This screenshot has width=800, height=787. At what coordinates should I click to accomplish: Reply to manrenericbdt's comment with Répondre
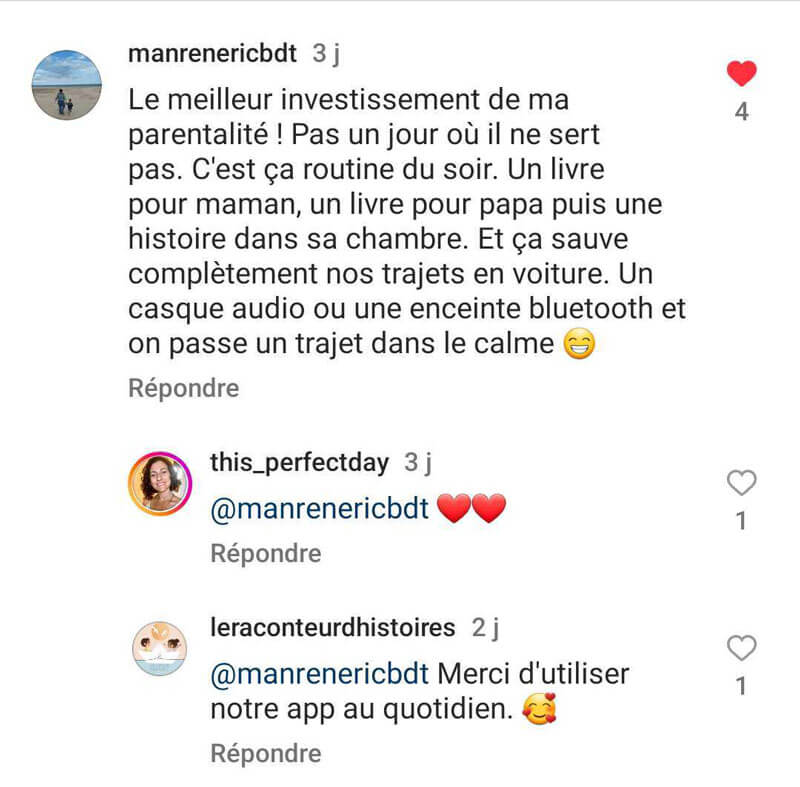(184, 388)
